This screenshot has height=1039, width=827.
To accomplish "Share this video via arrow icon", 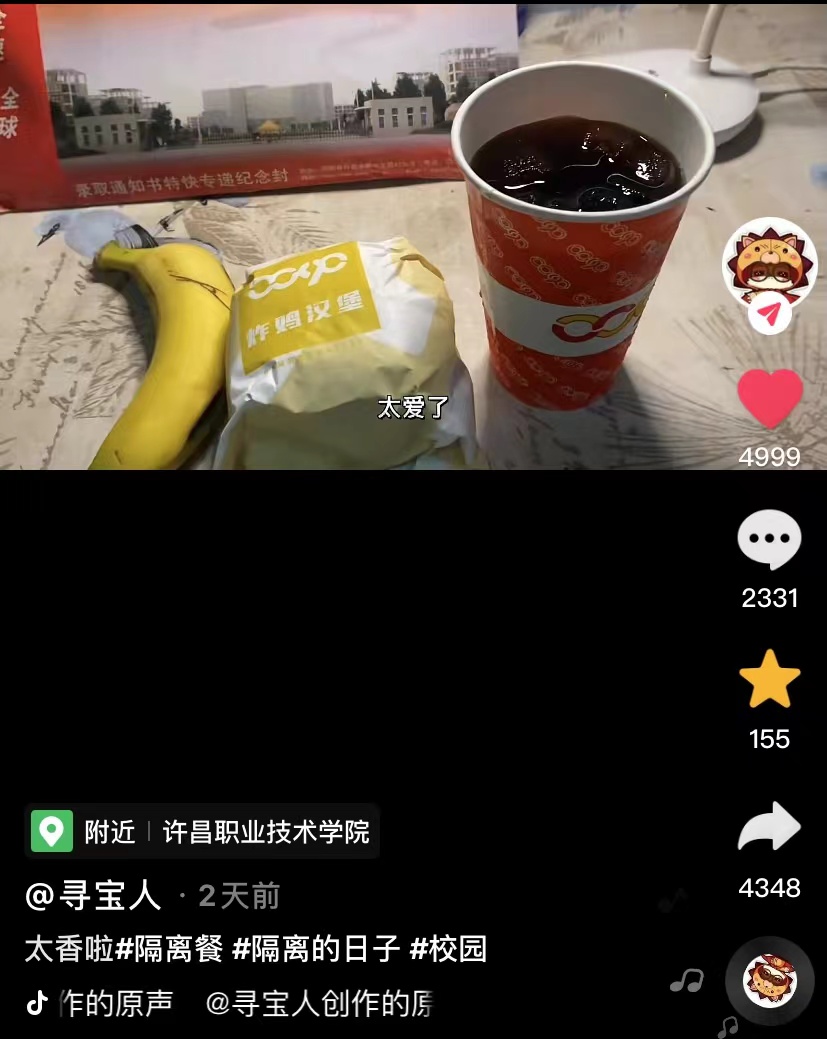I will 769,829.
